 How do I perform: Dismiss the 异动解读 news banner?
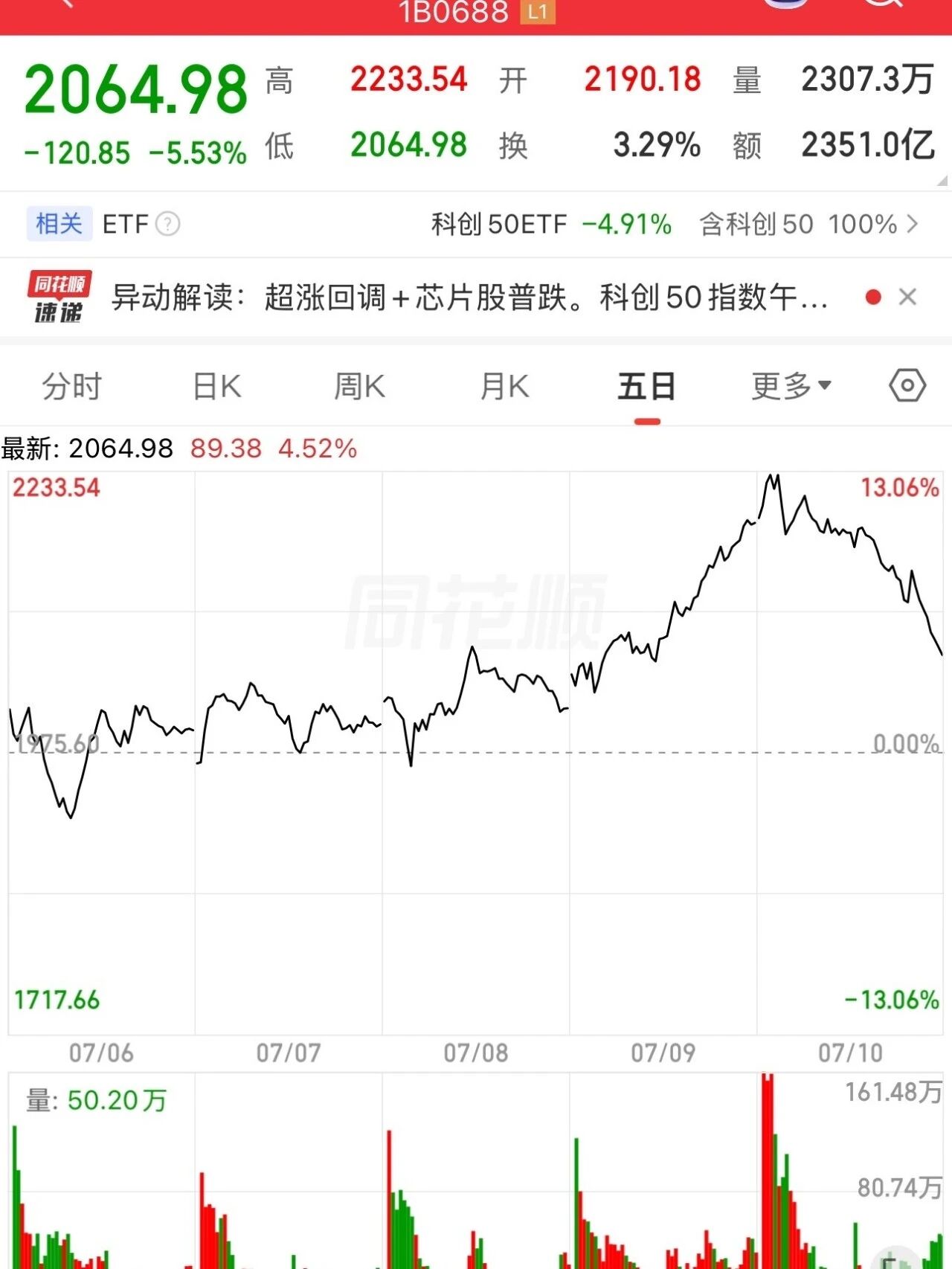(907, 298)
